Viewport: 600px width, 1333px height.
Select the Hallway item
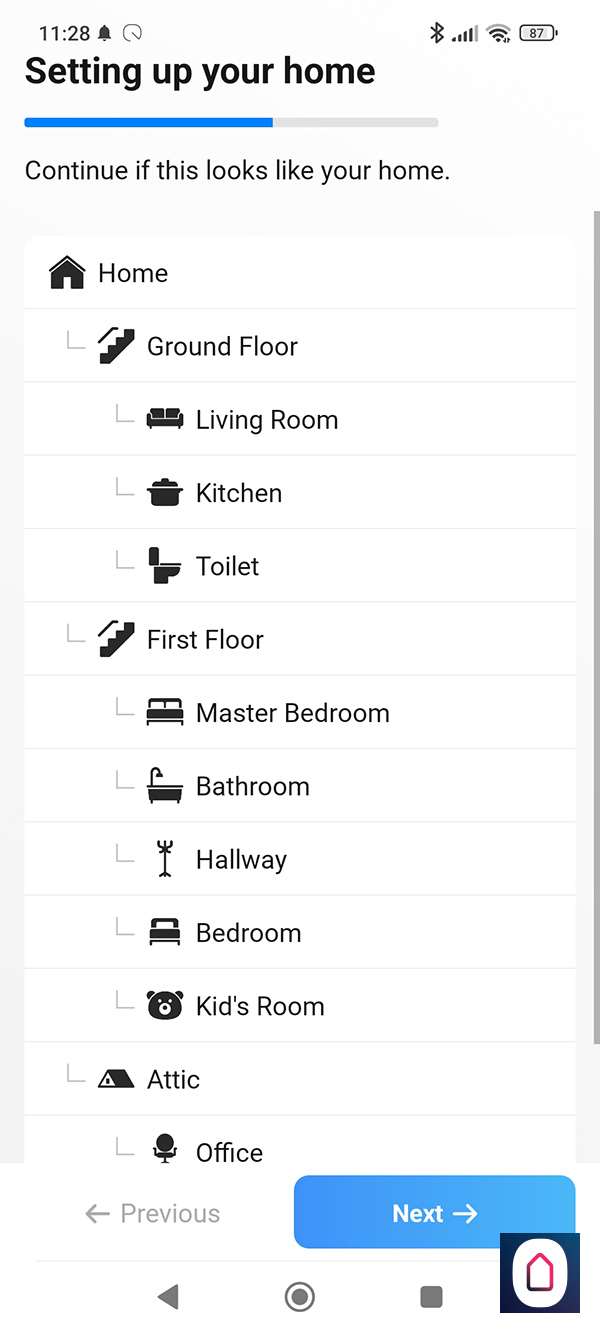241,859
